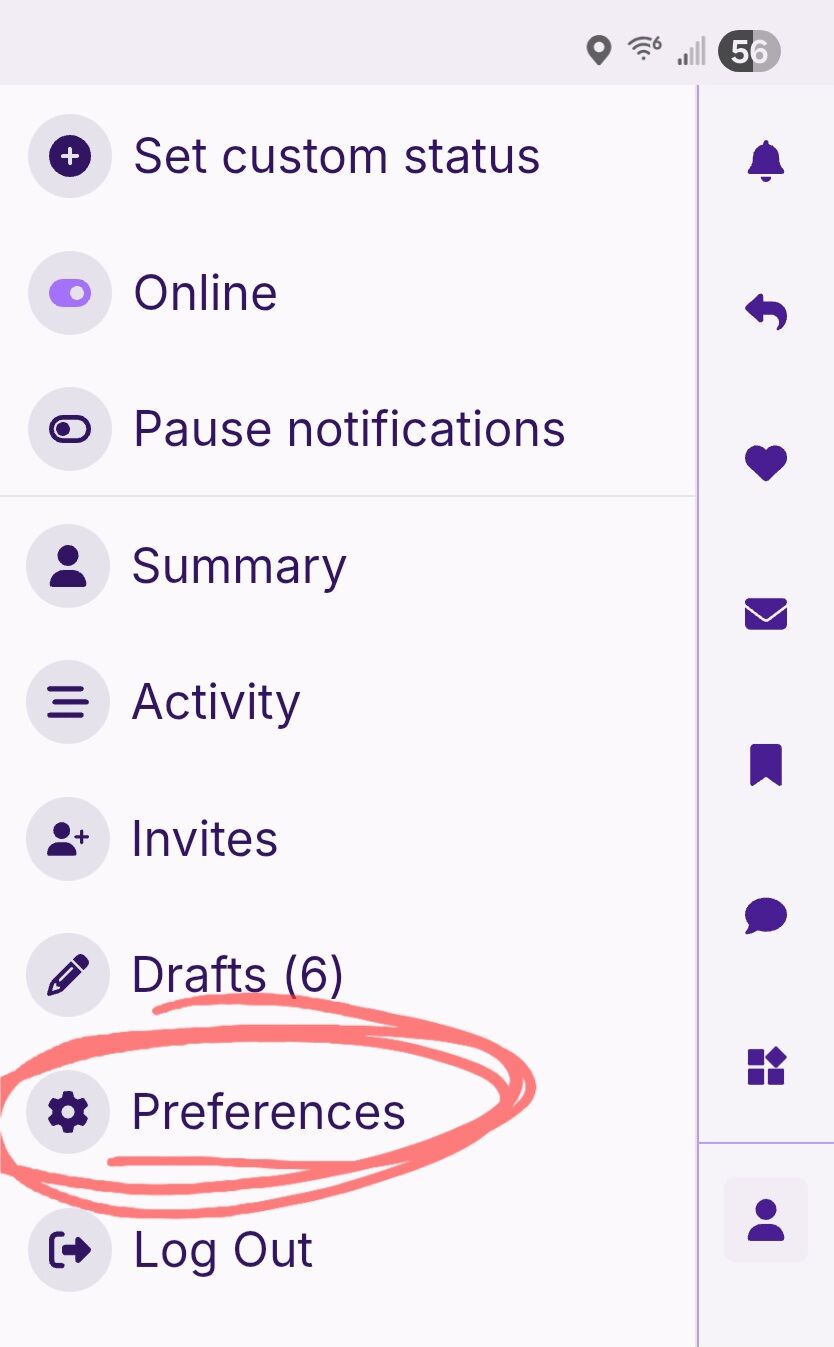Open the messages envelope tab
The height and width of the screenshot is (1347, 834).
766,614
